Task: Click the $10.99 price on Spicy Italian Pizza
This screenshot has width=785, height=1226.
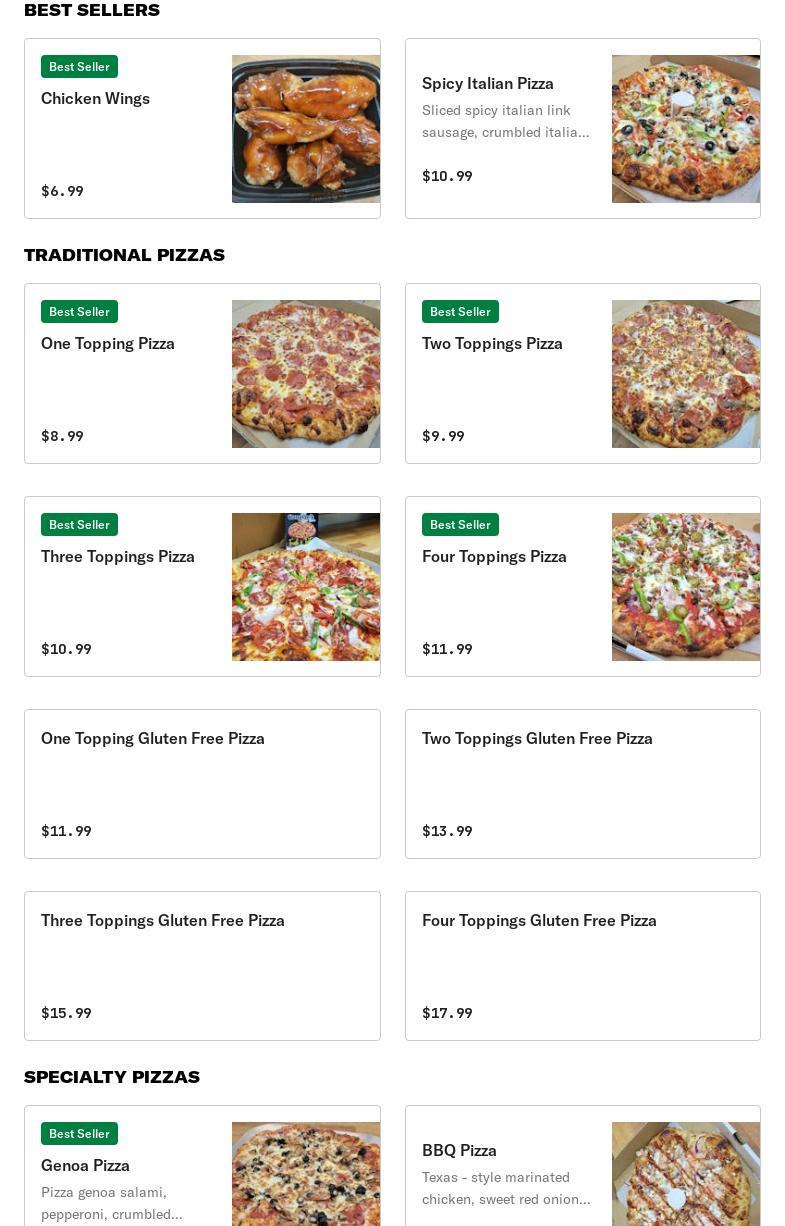Action: [447, 176]
